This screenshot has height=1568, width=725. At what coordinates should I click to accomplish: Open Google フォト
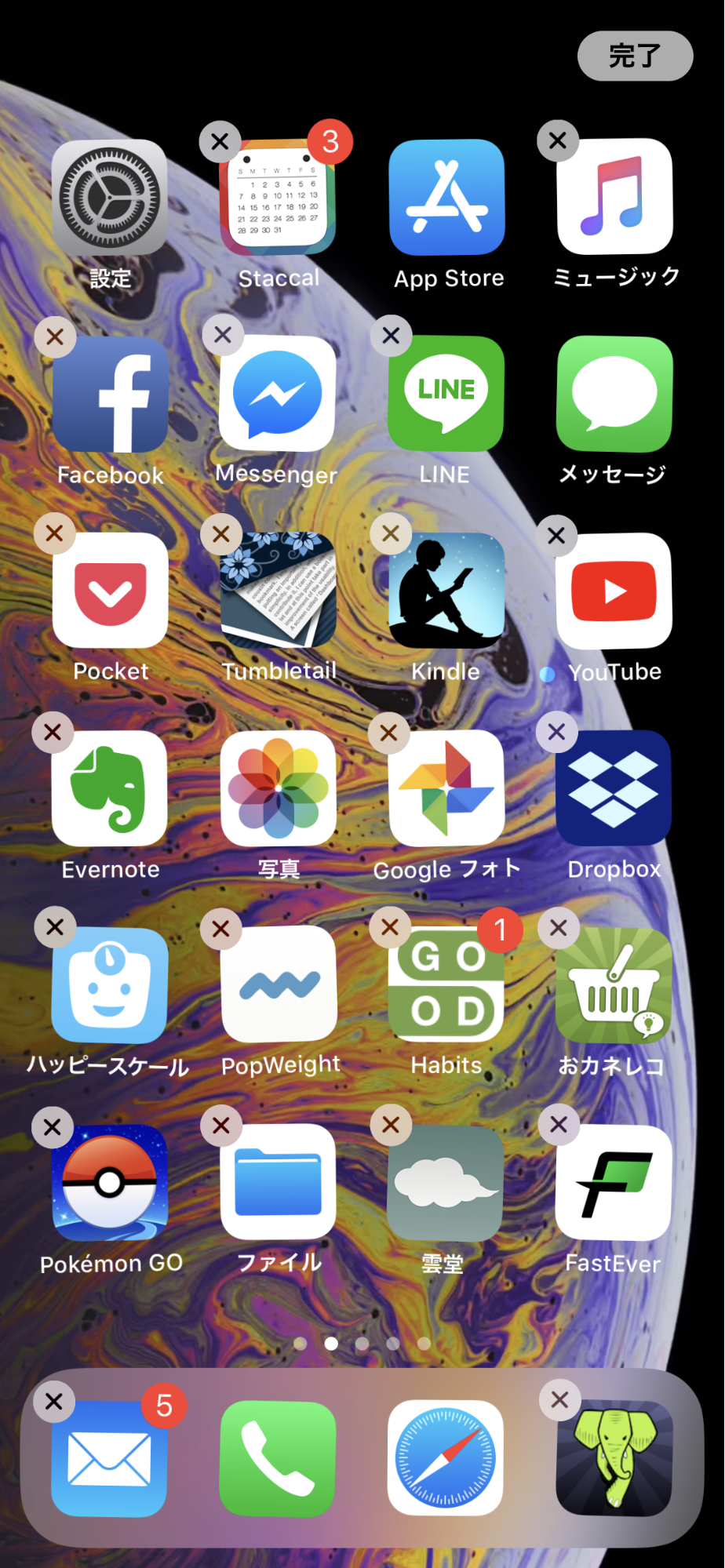pos(445,789)
